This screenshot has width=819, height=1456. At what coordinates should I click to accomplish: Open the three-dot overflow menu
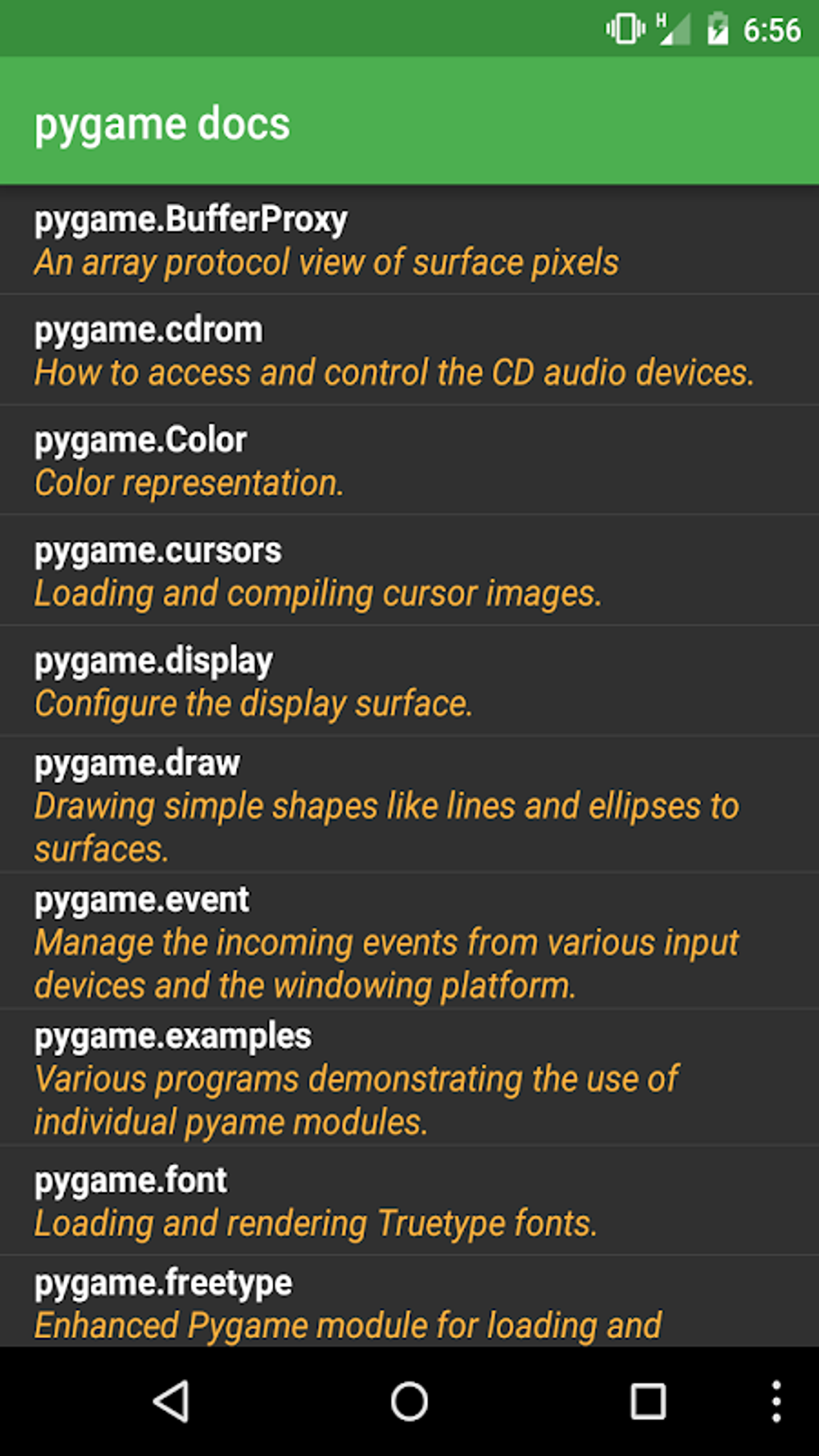tap(776, 1402)
